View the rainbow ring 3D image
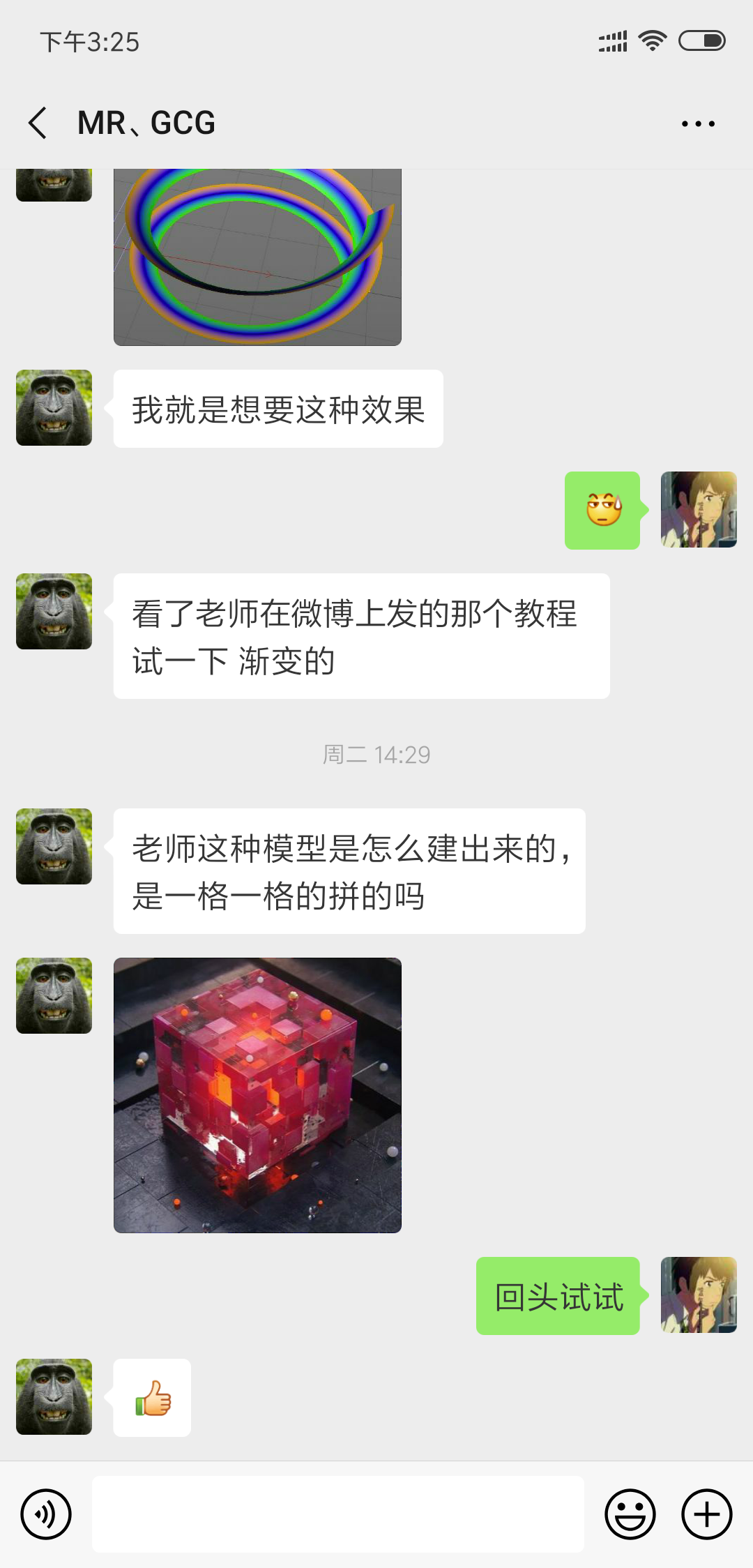This screenshot has width=753, height=1568. [x=257, y=257]
